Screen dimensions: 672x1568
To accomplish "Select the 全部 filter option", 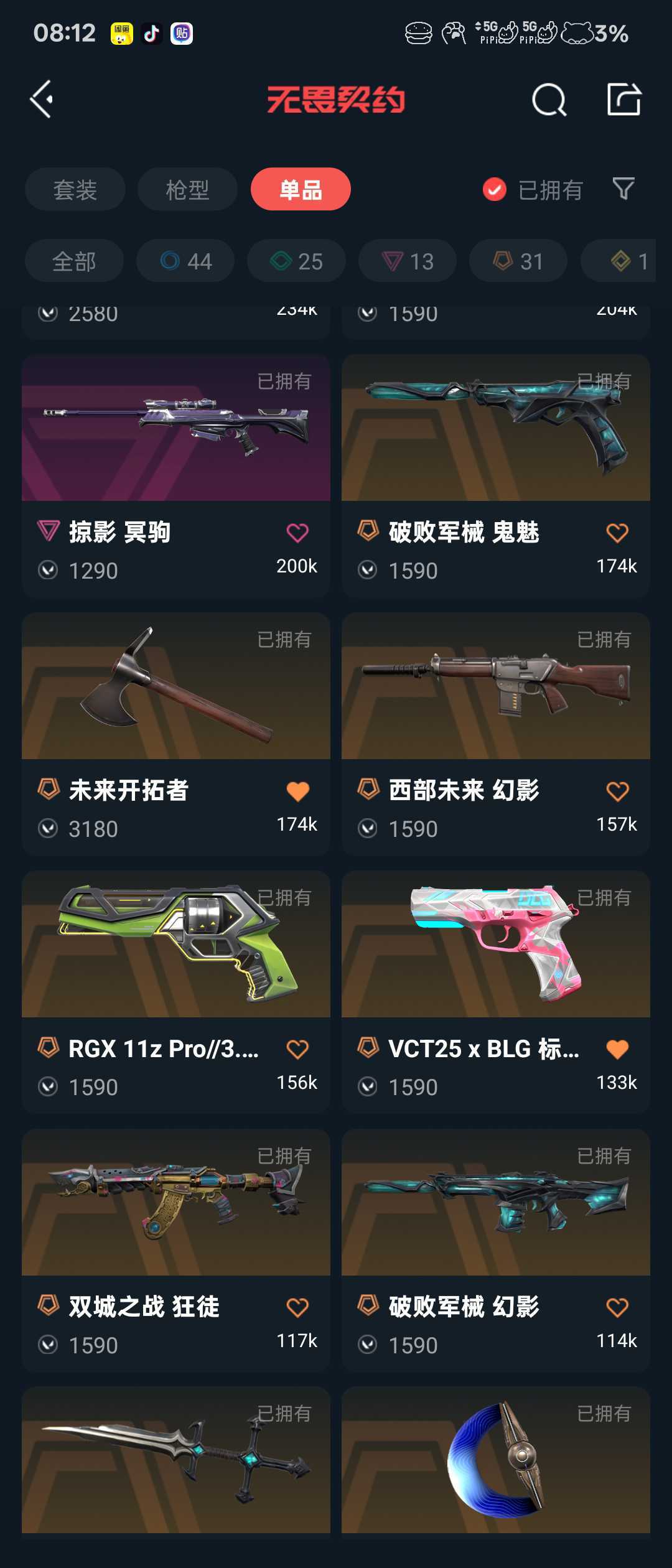I will pyautogui.click(x=74, y=261).
